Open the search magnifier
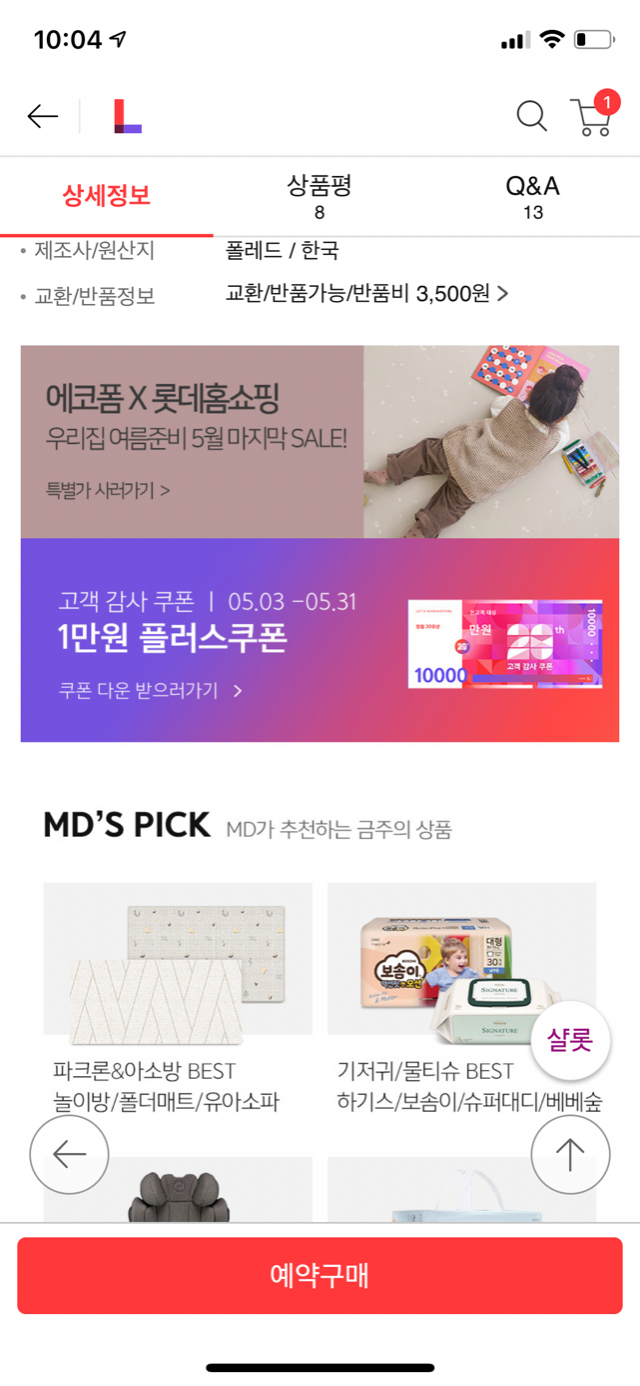The width and height of the screenshot is (640, 1386). (531, 116)
